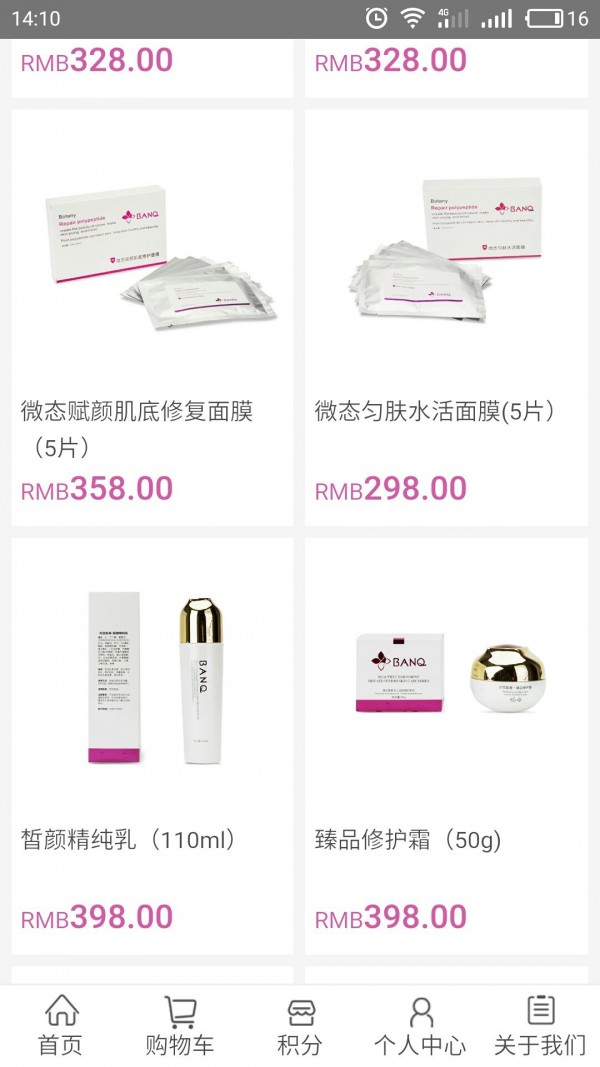View the 皙颜精纯乳 (110ml) product

[x=152, y=745]
